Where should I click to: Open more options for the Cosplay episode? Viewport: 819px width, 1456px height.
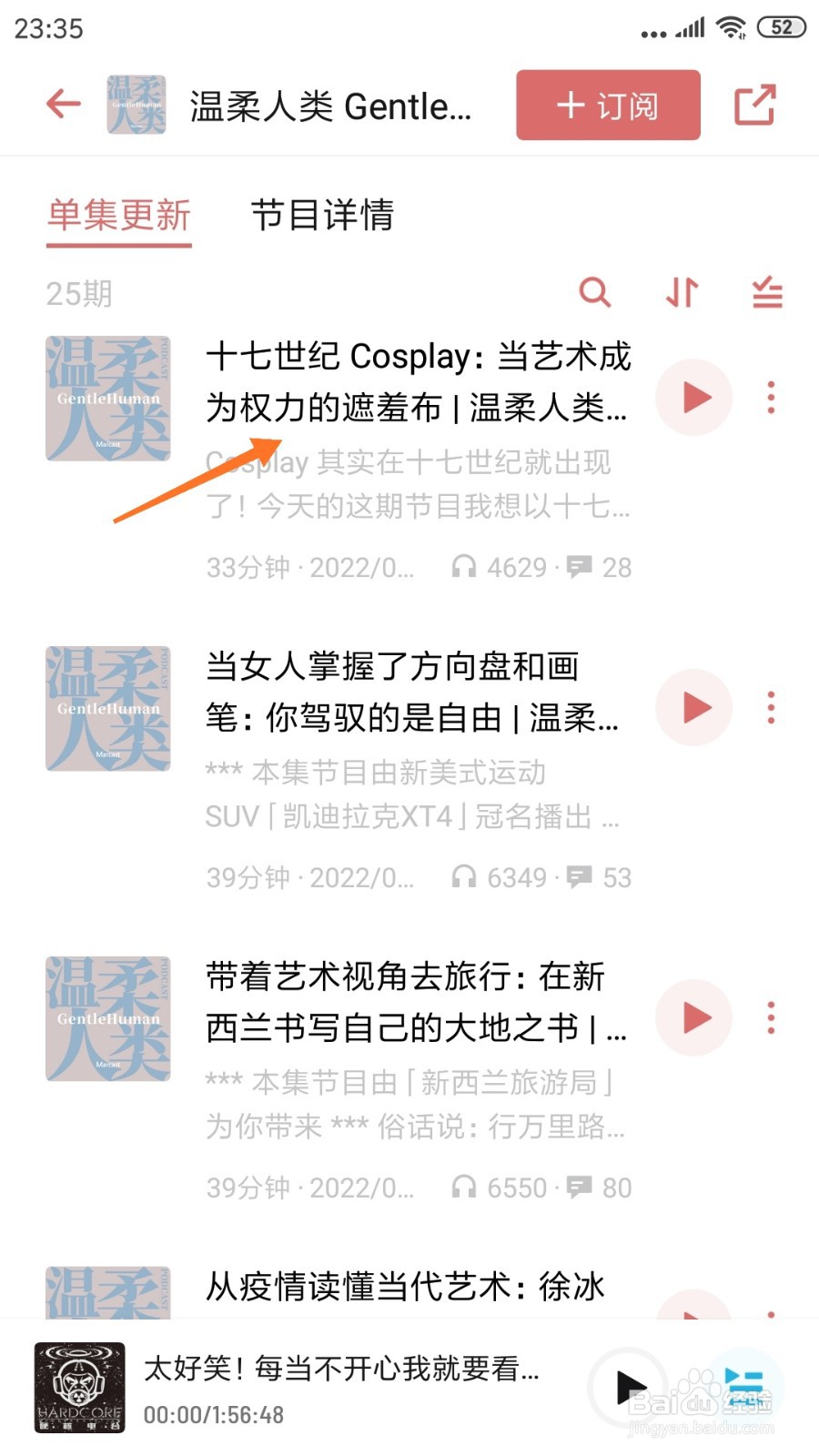[x=771, y=398]
